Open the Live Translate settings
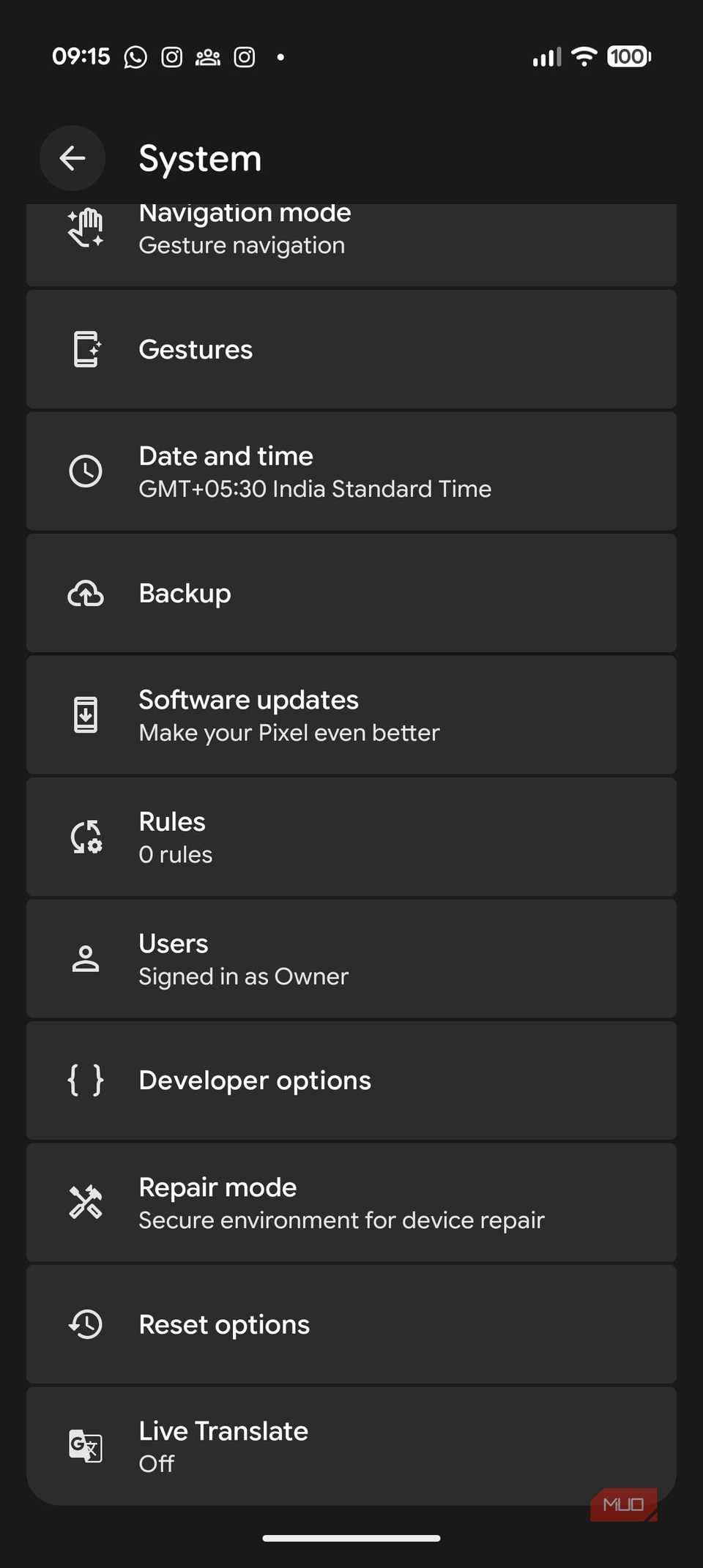 coord(351,1446)
